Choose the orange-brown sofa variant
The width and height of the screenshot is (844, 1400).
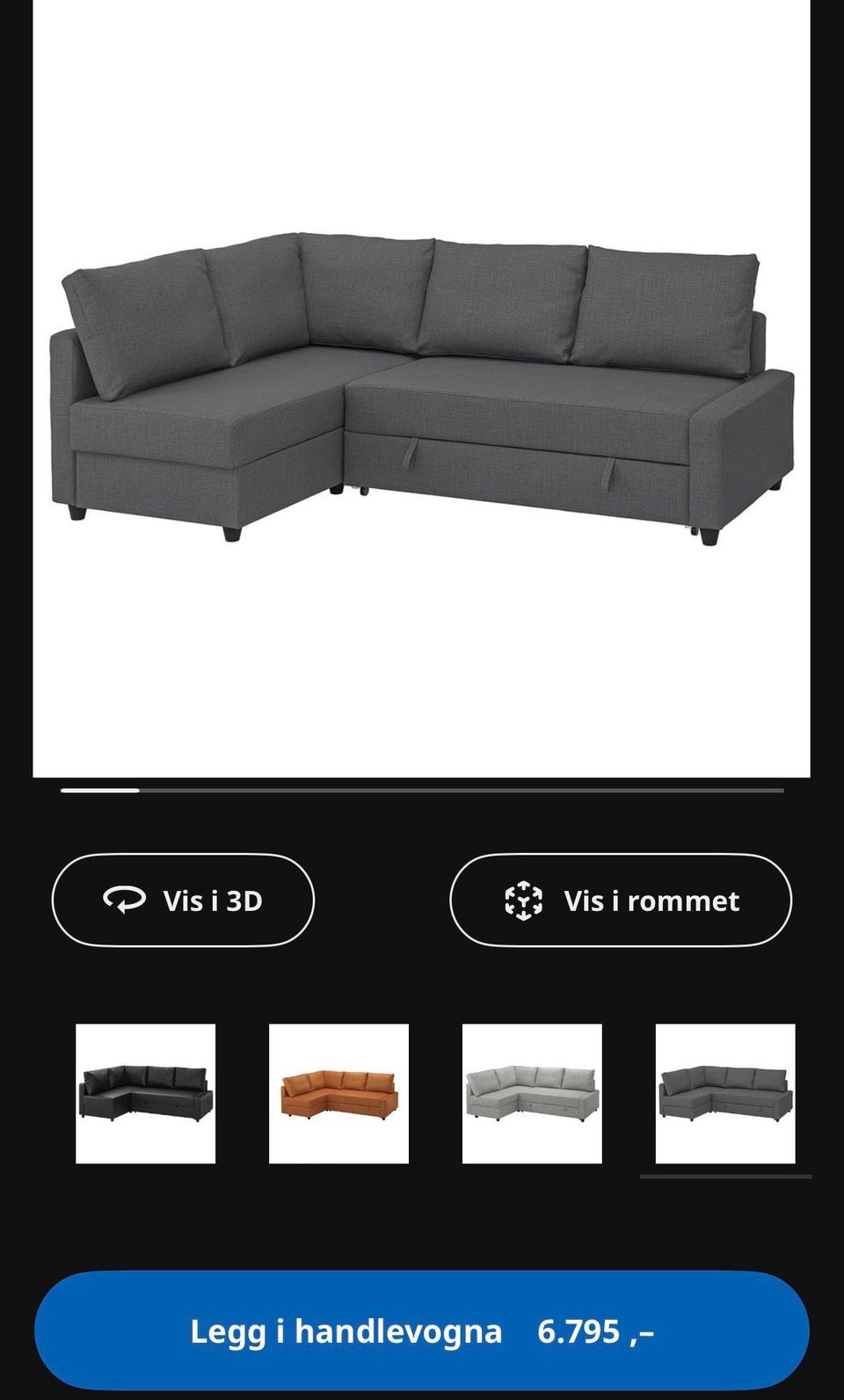(x=338, y=1093)
